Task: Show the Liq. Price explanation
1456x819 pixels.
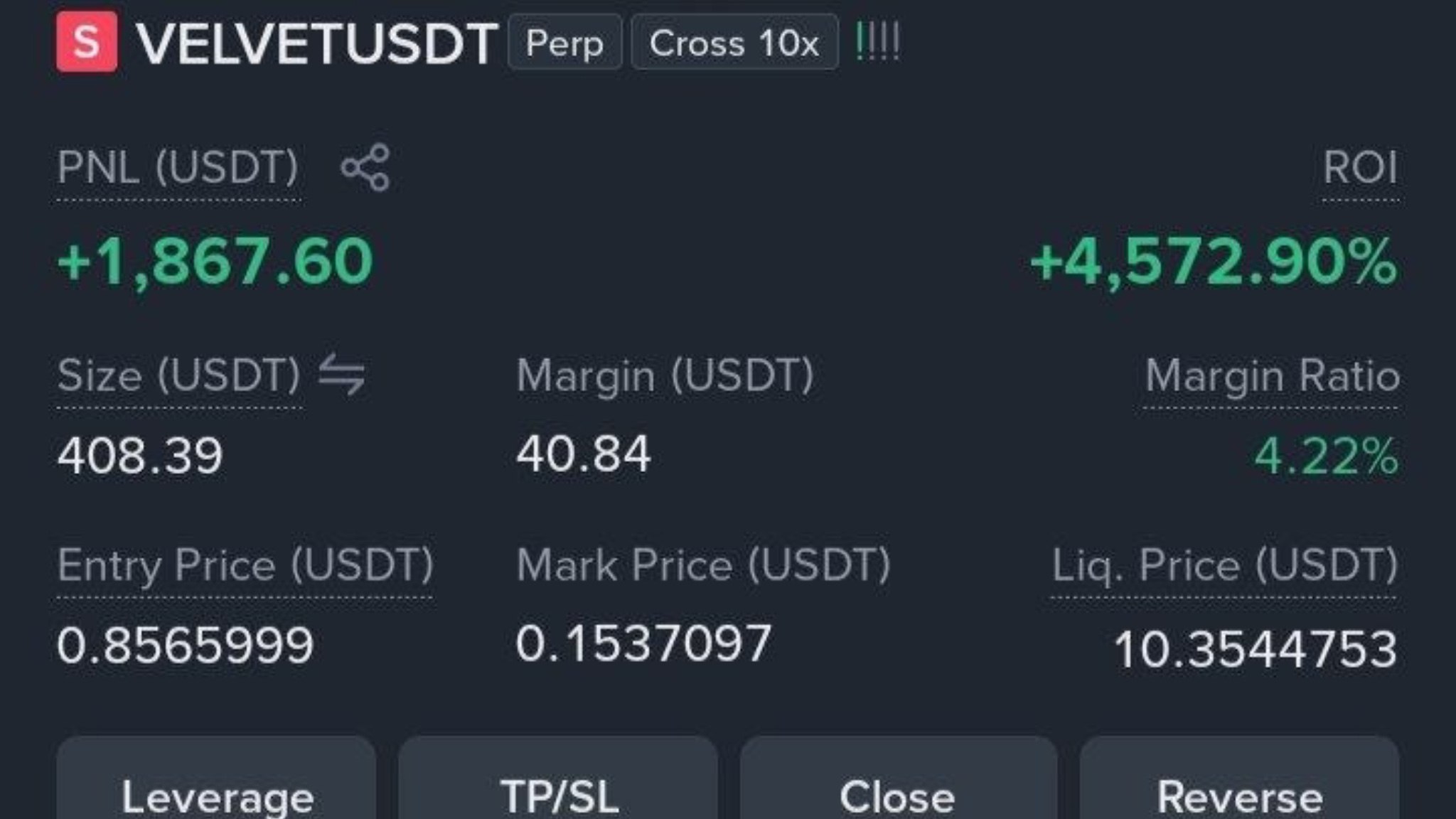Action: pos(1225,567)
